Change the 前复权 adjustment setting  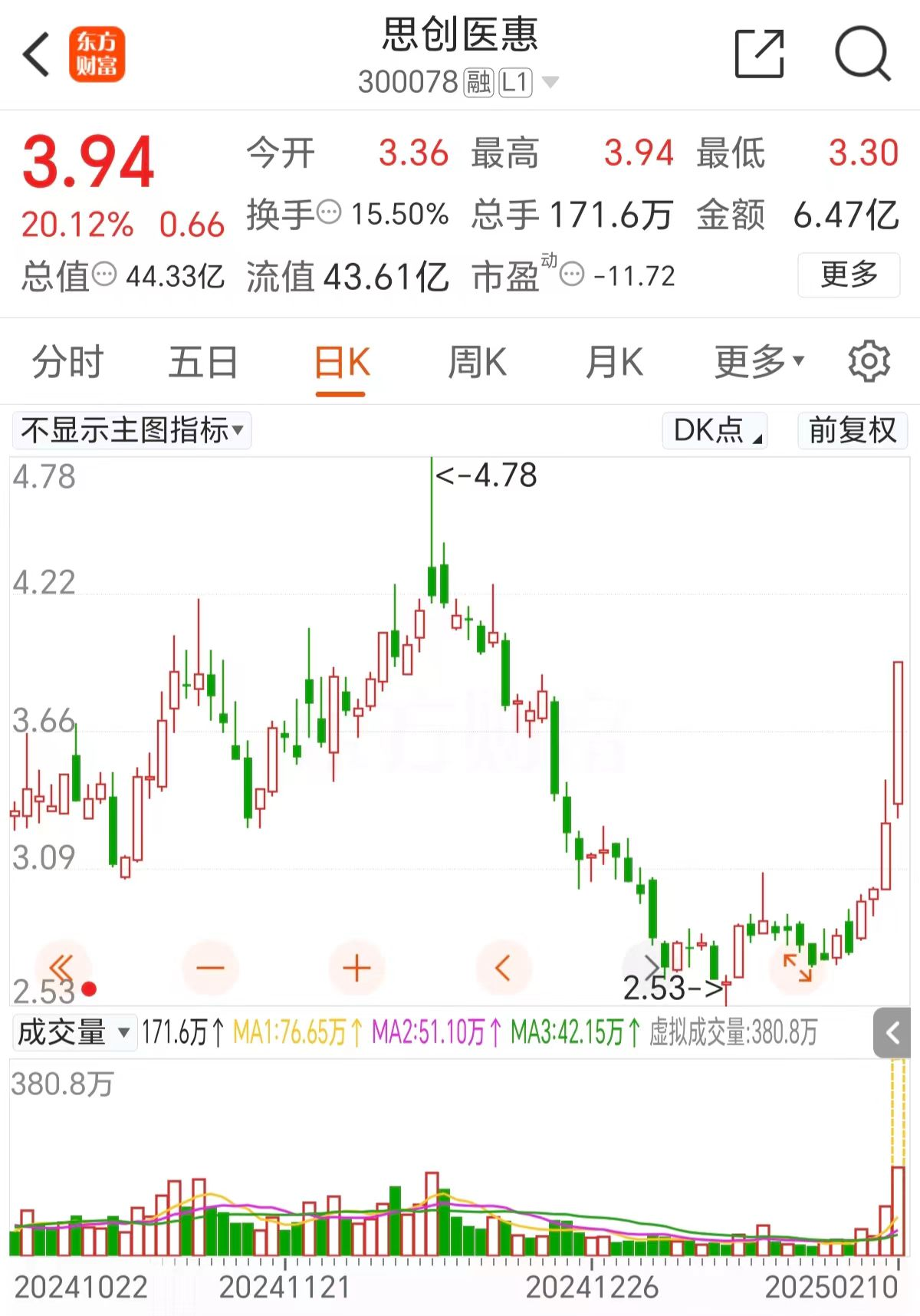852,430
